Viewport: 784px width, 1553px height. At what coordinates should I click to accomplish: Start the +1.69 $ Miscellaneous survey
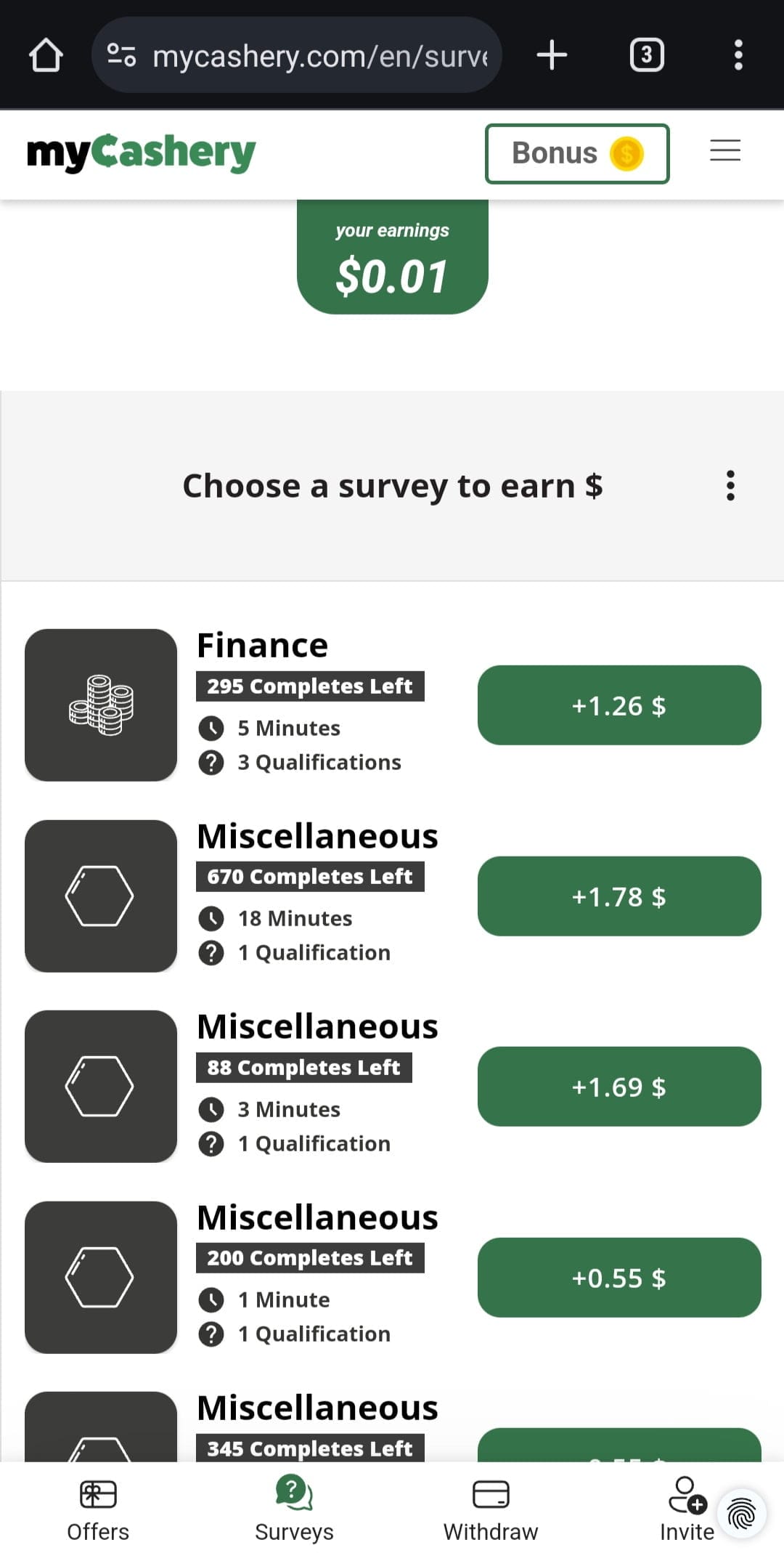point(619,1087)
